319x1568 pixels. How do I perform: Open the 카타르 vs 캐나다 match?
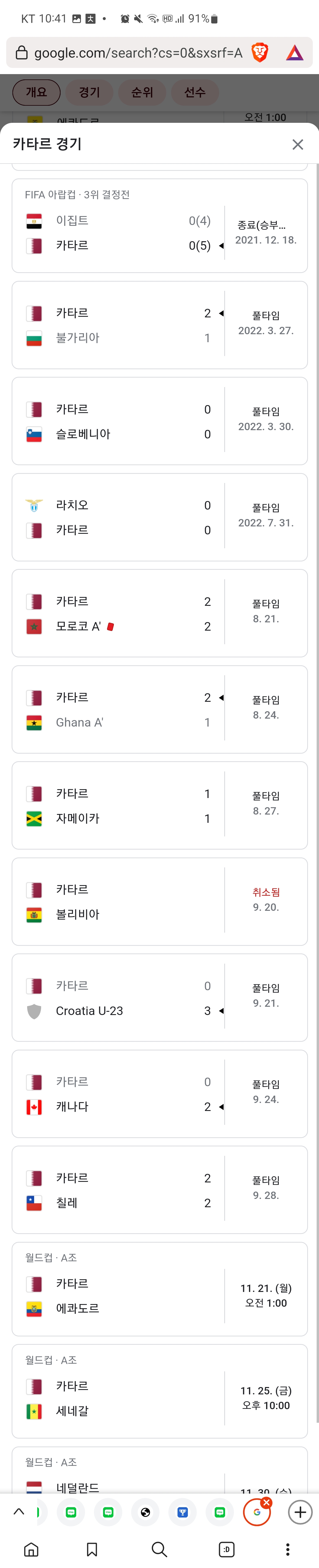click(159, 1094)
